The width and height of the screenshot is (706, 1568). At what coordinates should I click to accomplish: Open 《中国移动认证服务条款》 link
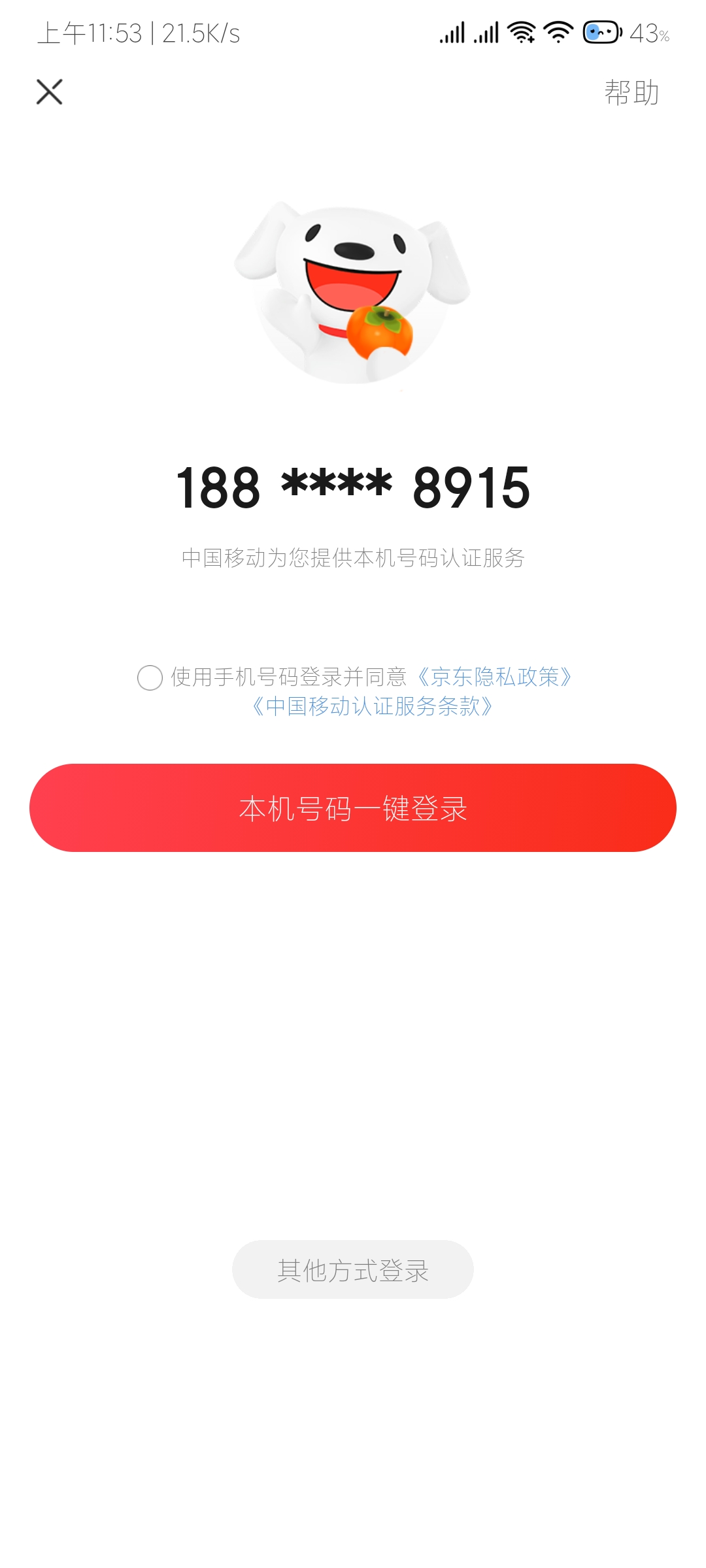coord(372,706)
